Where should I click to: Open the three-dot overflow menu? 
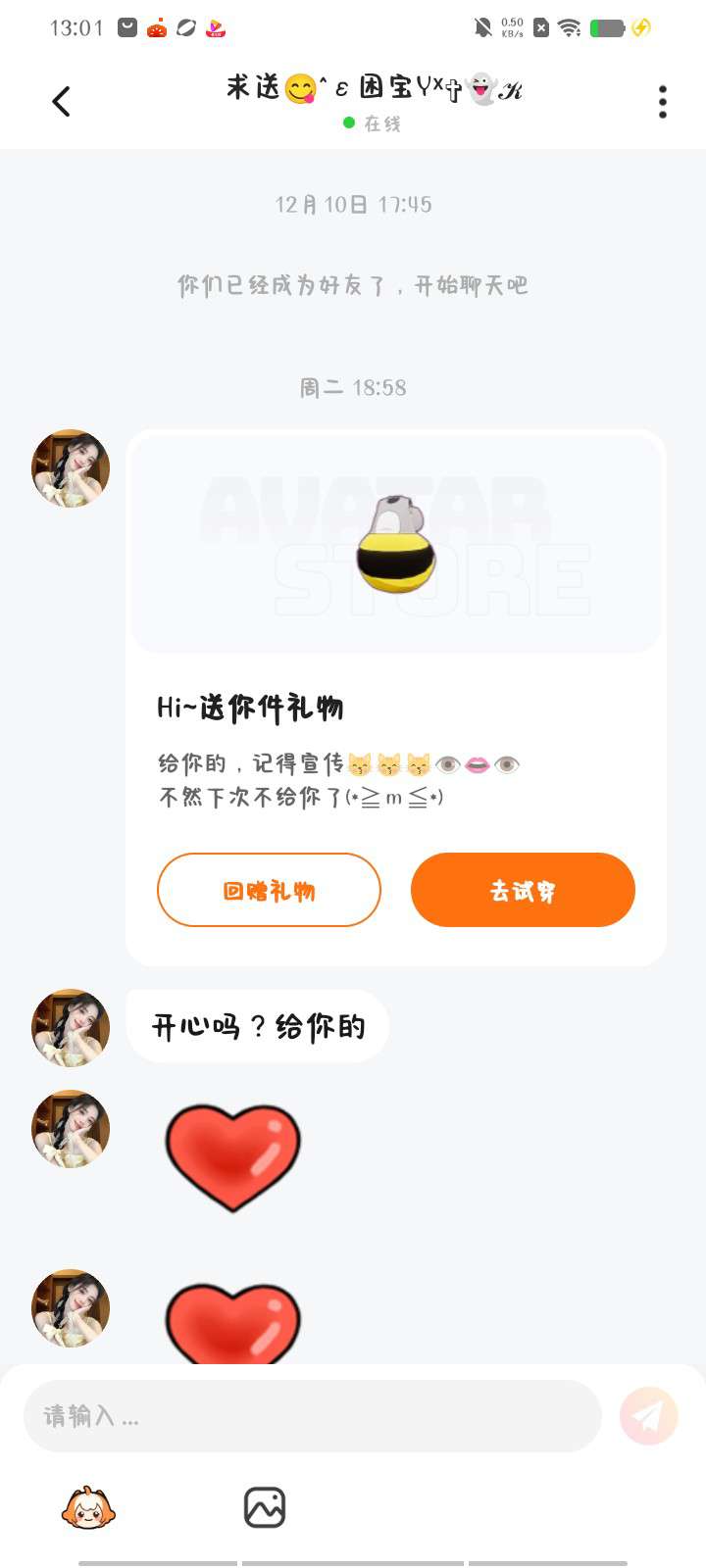pyautogui.click(x=663, y=102)
